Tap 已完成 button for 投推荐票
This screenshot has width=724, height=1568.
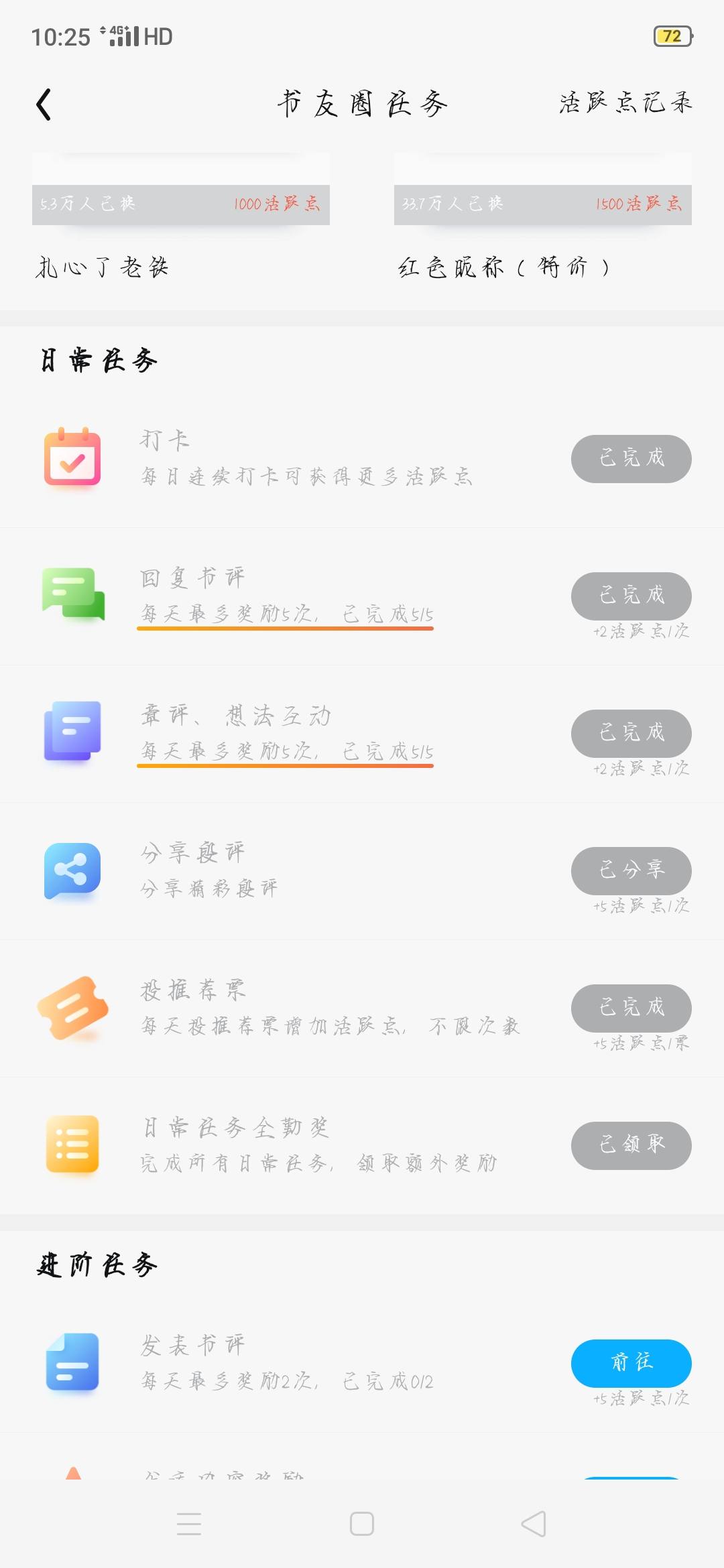coord(631,1008)
